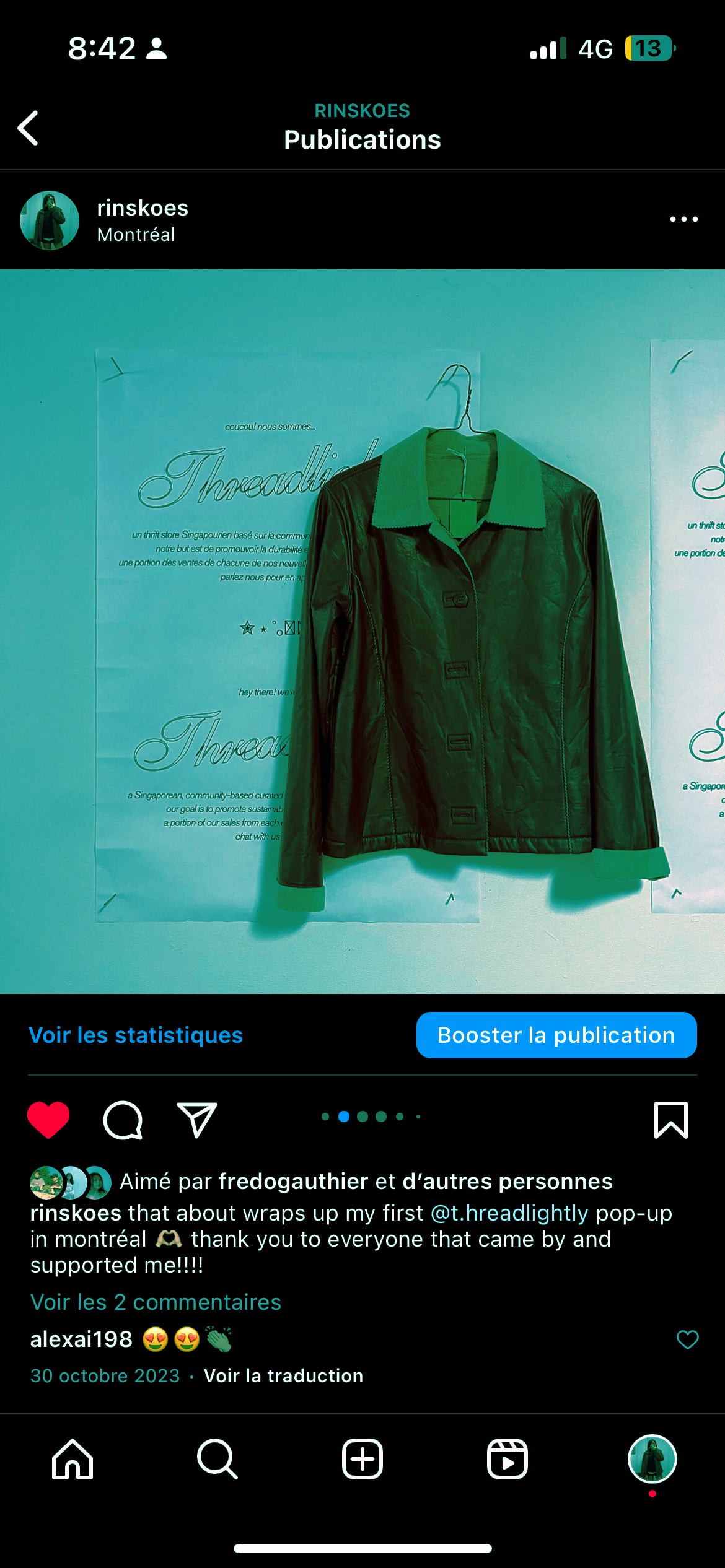Image resolution: width=725 pixels, height=1568 pixels.
Task: Go to the Home feed tab
Action: pos(72,1459)
